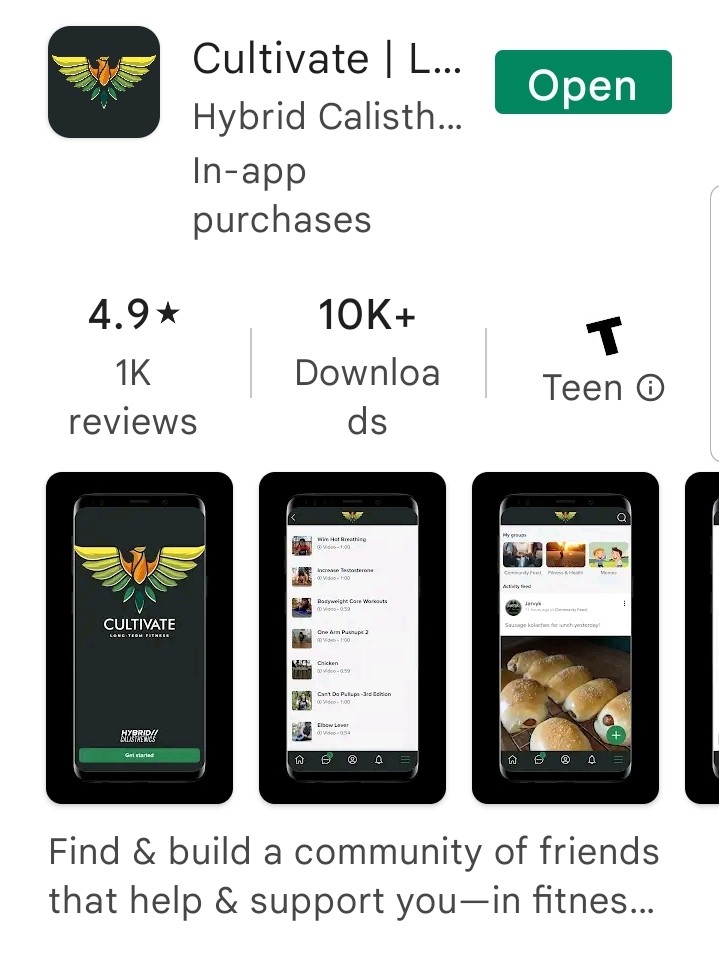Open the Cultivate app
The width and height of the screenshot is (719, 954).
(583, 83)
